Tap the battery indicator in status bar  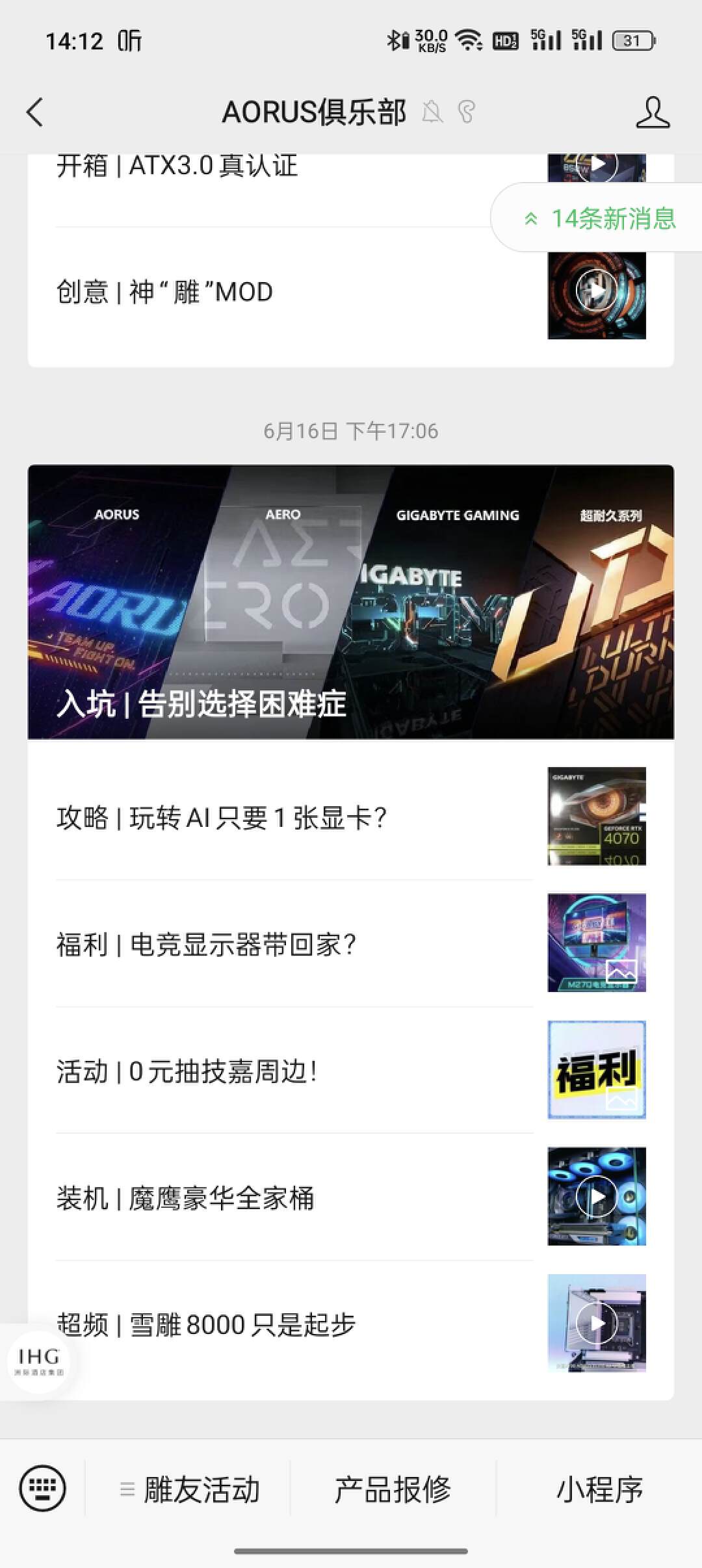point(634,40)
